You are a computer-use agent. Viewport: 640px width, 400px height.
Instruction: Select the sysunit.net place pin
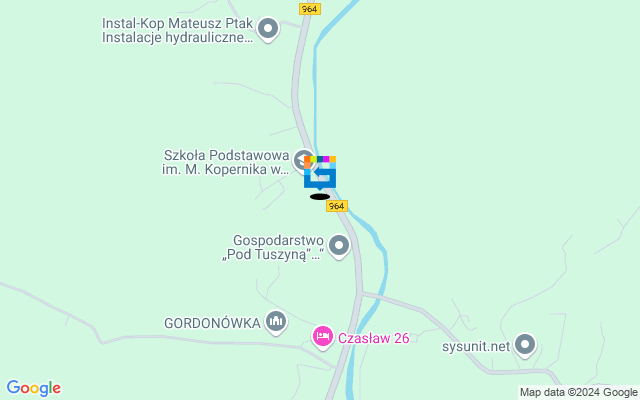click(x=525, y=346)
